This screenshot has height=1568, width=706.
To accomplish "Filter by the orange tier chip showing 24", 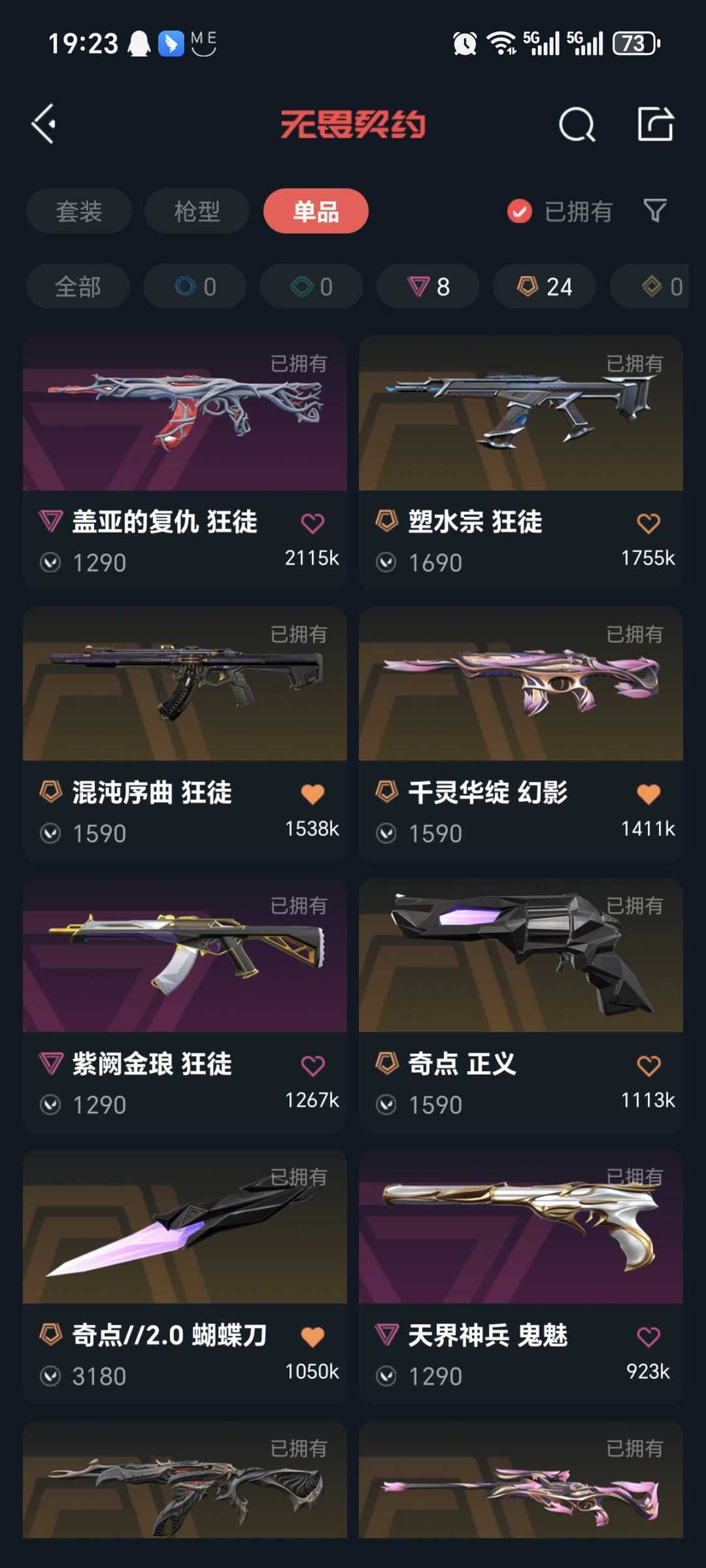I will [545, 286].
